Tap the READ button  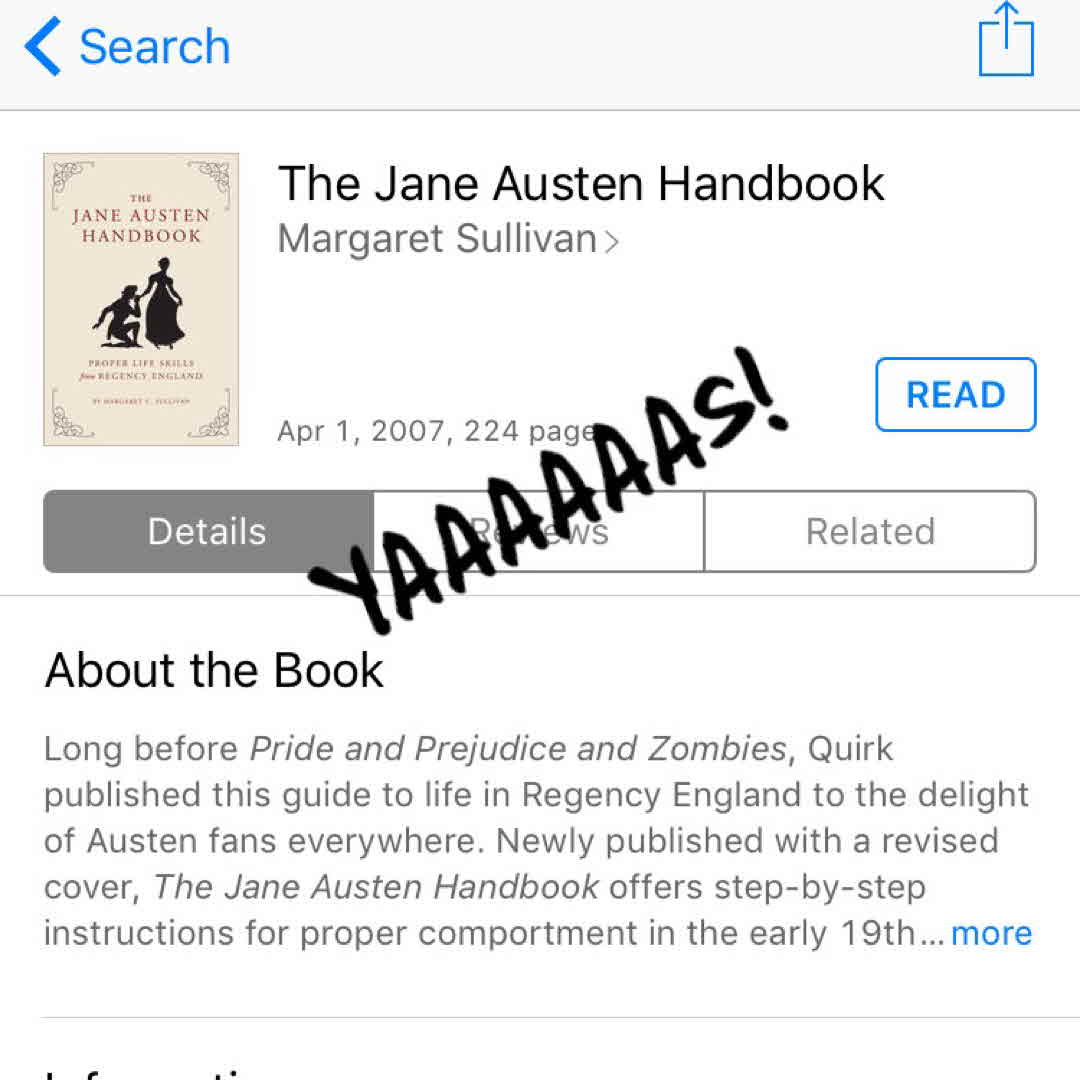pyautogui.click(x=955, y=395)
